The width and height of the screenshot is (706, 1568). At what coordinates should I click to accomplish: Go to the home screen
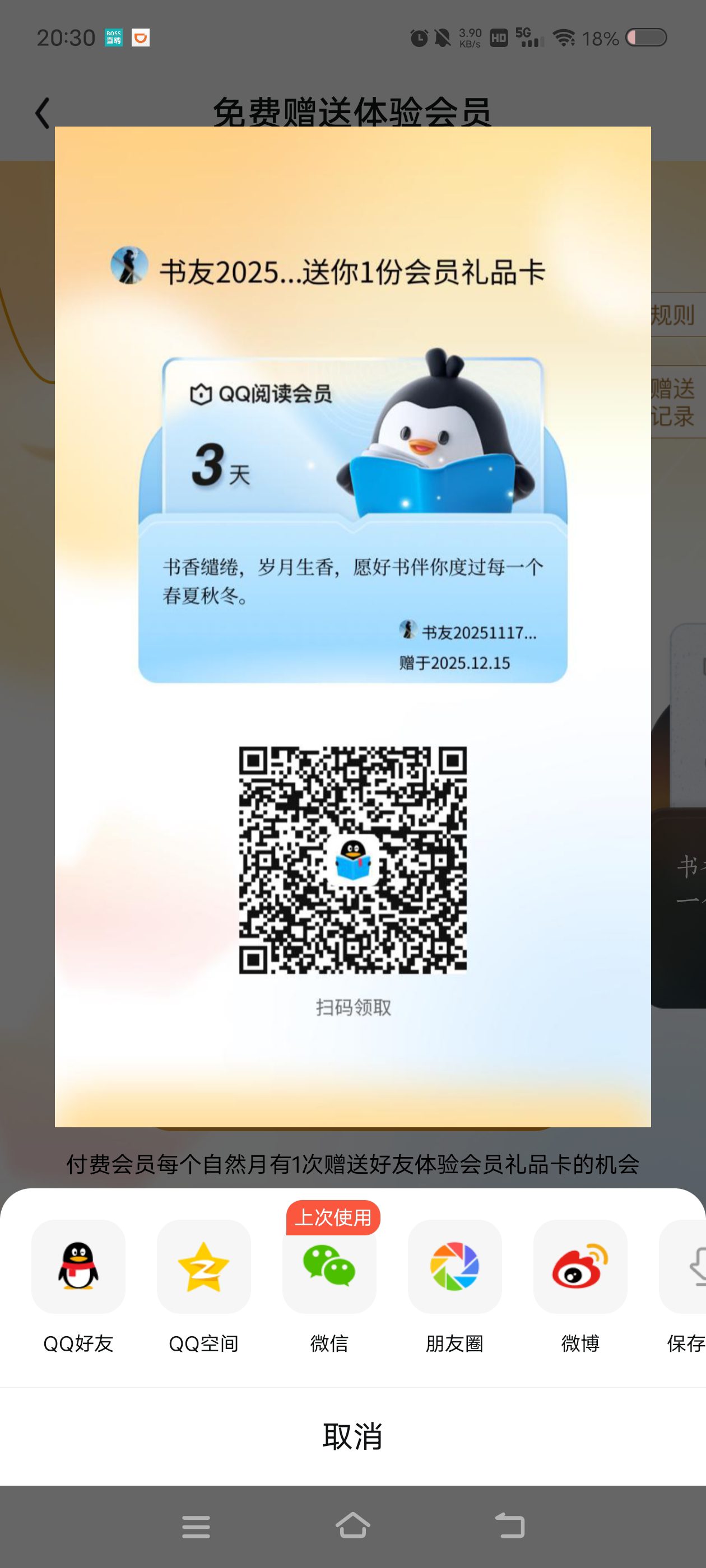(352, 1526)
